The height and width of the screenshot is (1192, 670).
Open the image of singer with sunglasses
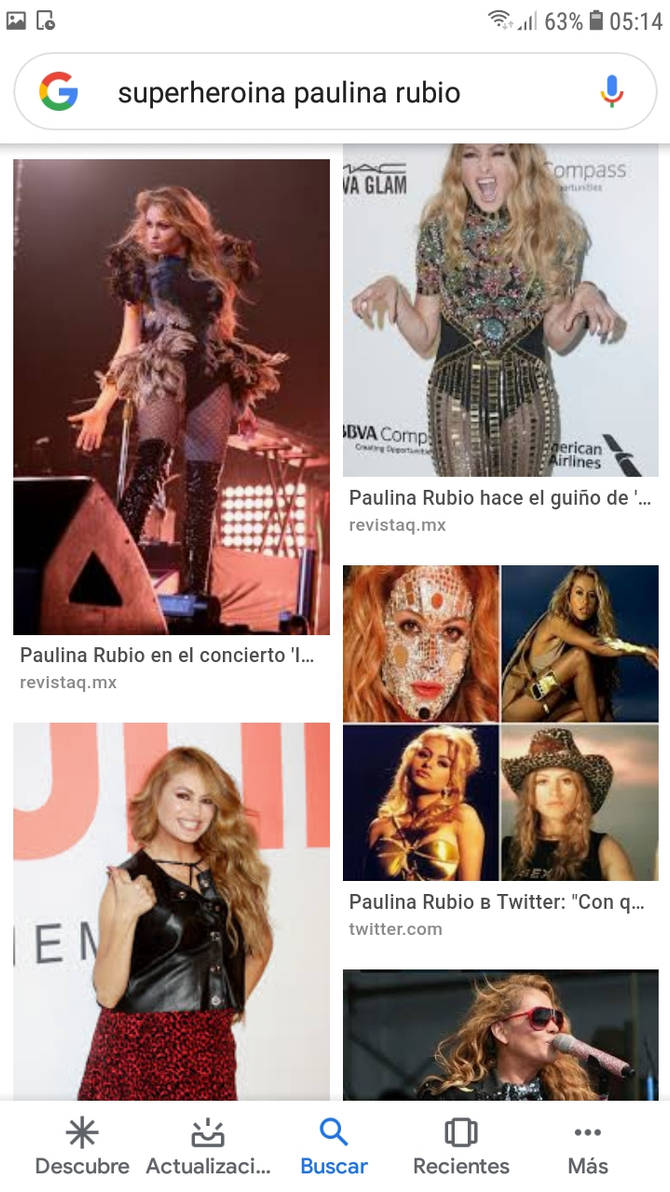tap(500, 1035)
